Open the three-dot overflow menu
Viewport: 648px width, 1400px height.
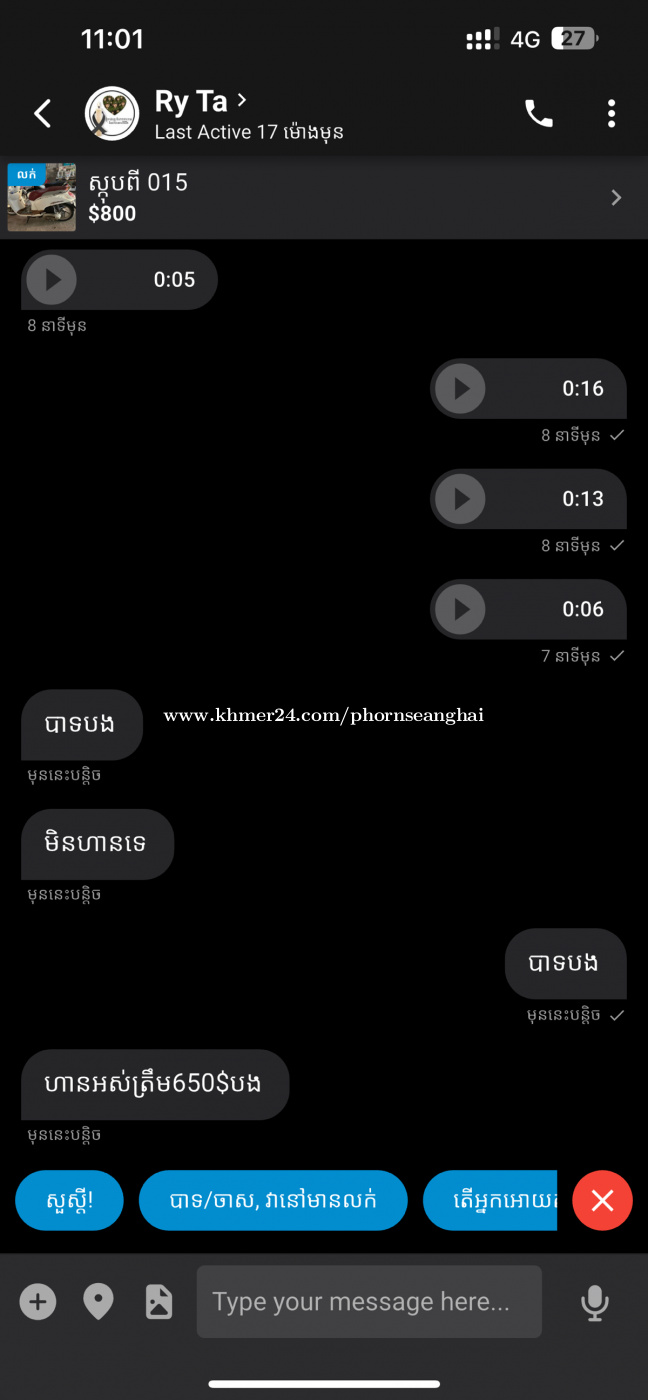[611, 114]
